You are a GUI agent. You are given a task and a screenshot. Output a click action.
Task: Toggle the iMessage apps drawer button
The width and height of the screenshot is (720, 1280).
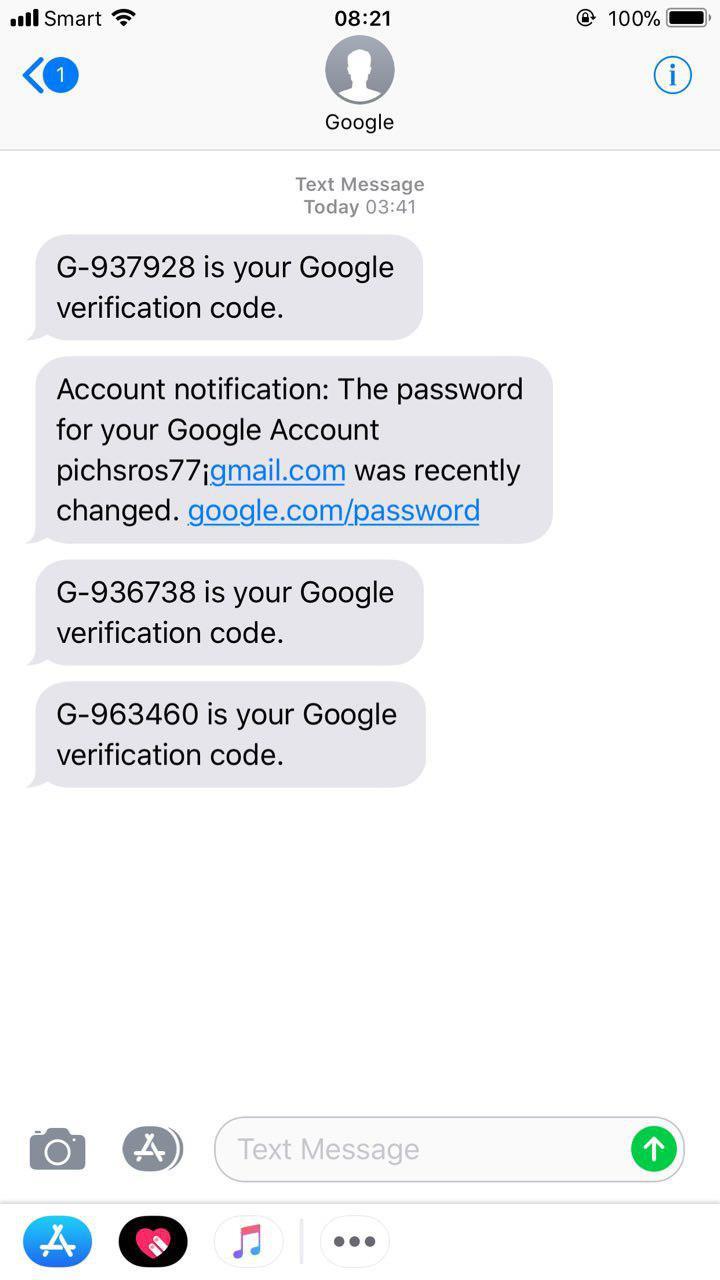152,1149
